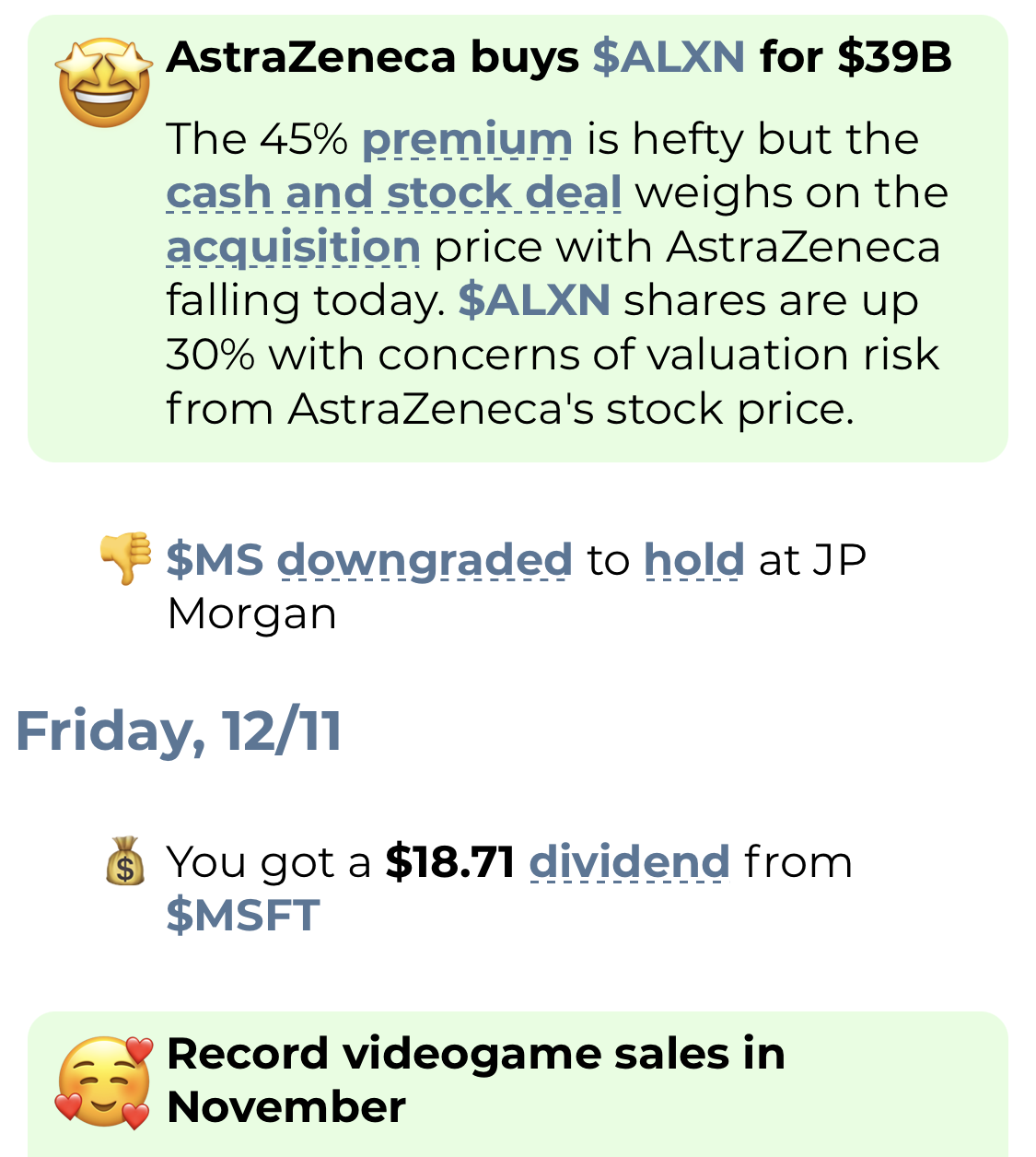Open 'cash and stock deal' definition
The height and width of the screenshot is (1157, 1036).
(x=394, y=193)
